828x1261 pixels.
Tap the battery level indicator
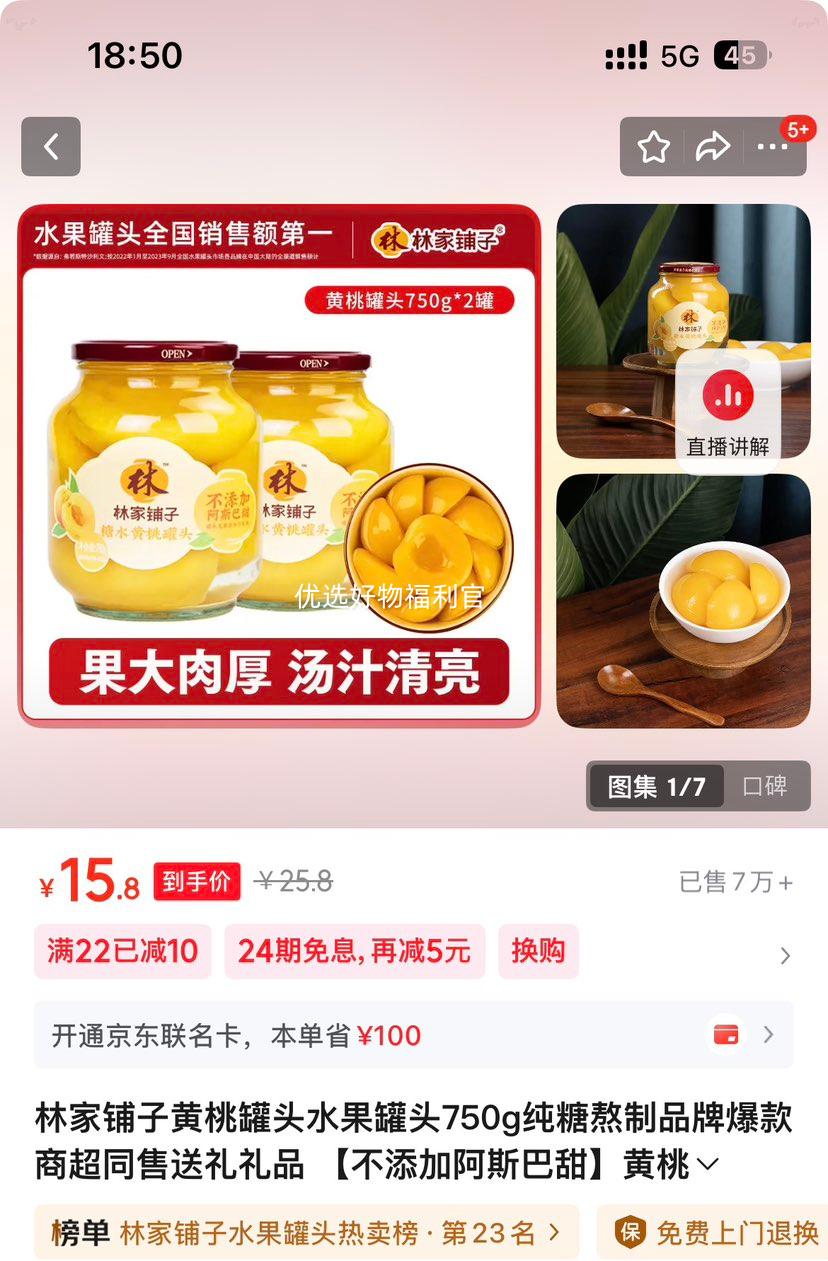[x=740, y=57]
